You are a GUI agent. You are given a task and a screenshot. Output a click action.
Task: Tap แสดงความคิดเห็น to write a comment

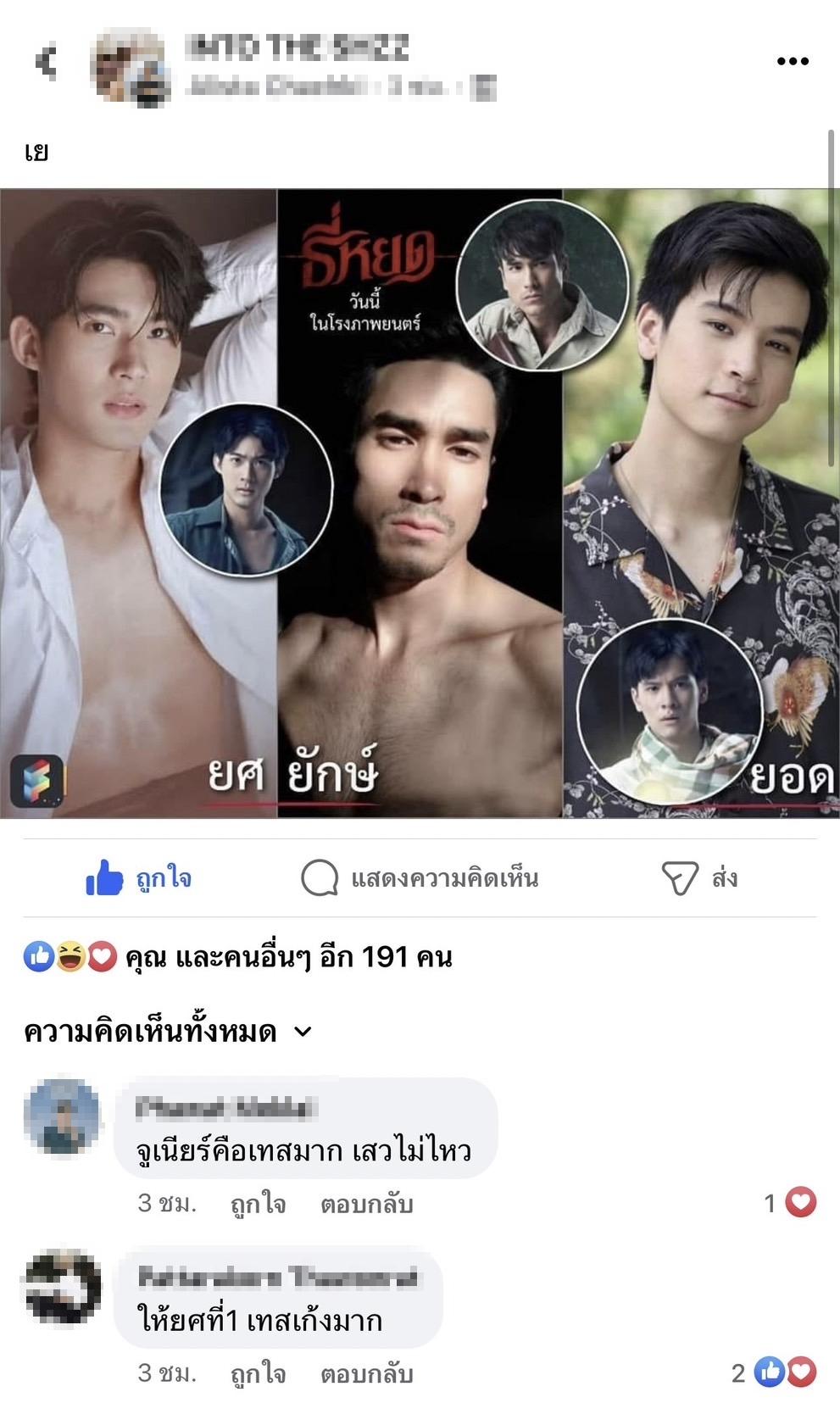(420, 878)
